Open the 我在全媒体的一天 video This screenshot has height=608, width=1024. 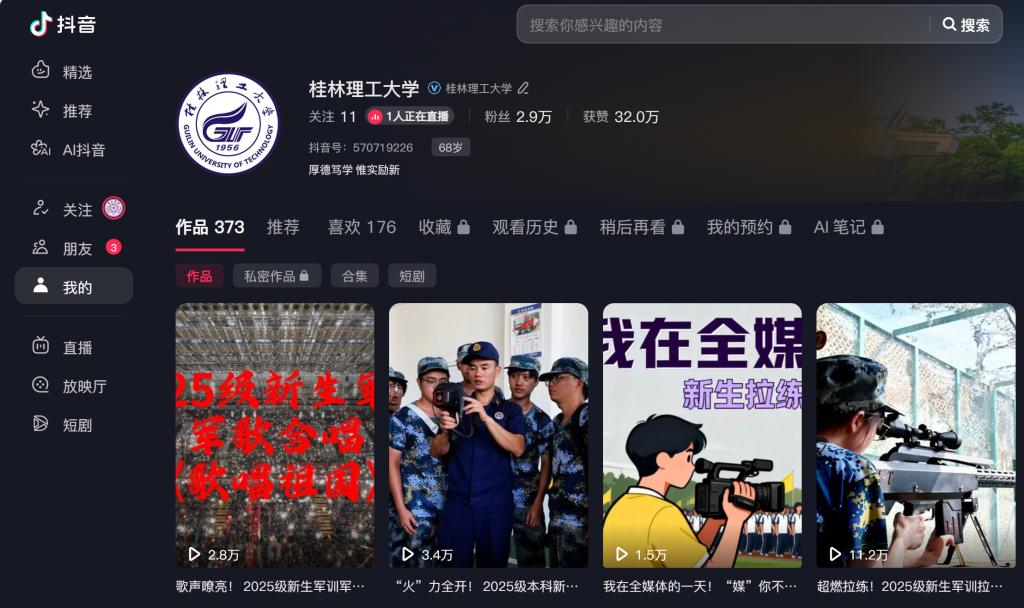pos(702,435)
